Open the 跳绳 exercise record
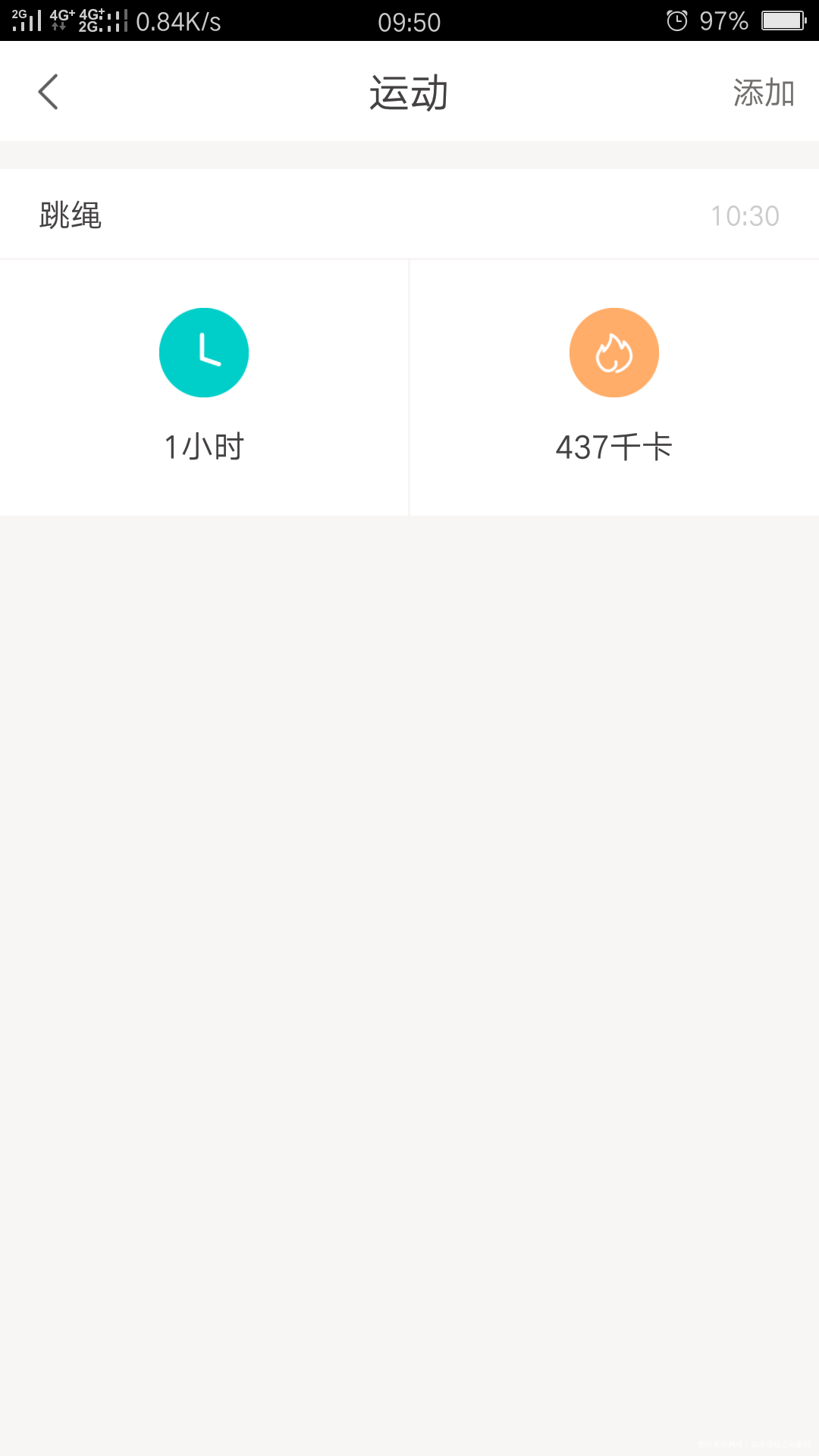The width and height of the screenshot is (819, 1456). click(x=72, y=215)
